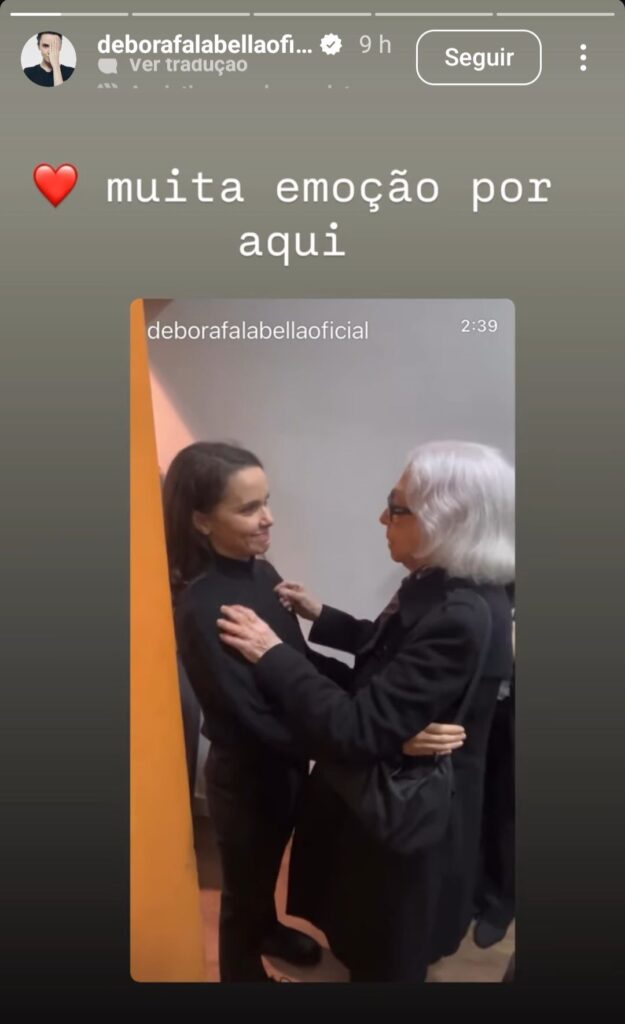625x1024 pixels.
Task: Tap the Seguir button
Action: coord(478,58)
